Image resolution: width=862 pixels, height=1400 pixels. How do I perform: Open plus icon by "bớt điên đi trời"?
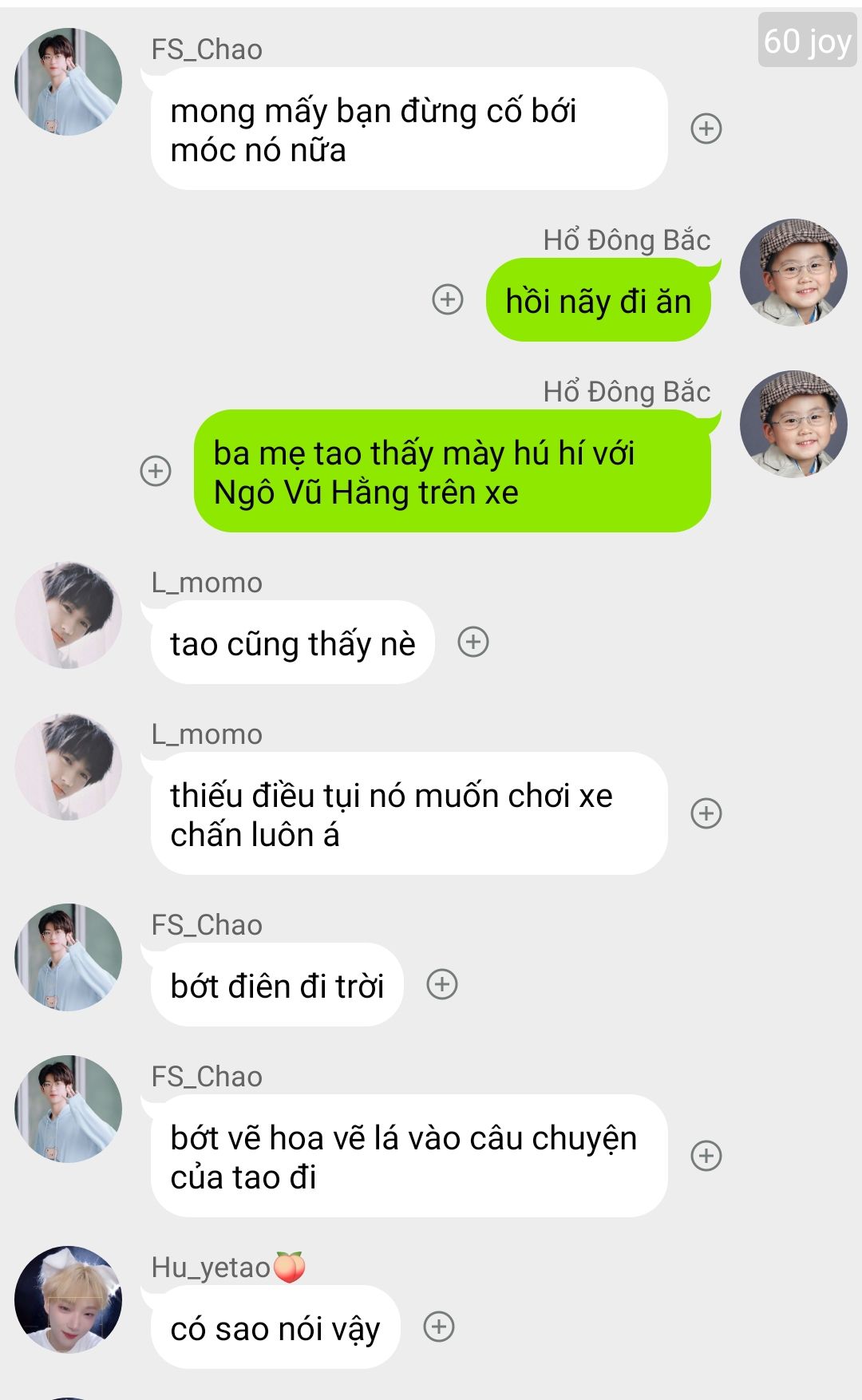pyautogui.click(x=442, y=984)
